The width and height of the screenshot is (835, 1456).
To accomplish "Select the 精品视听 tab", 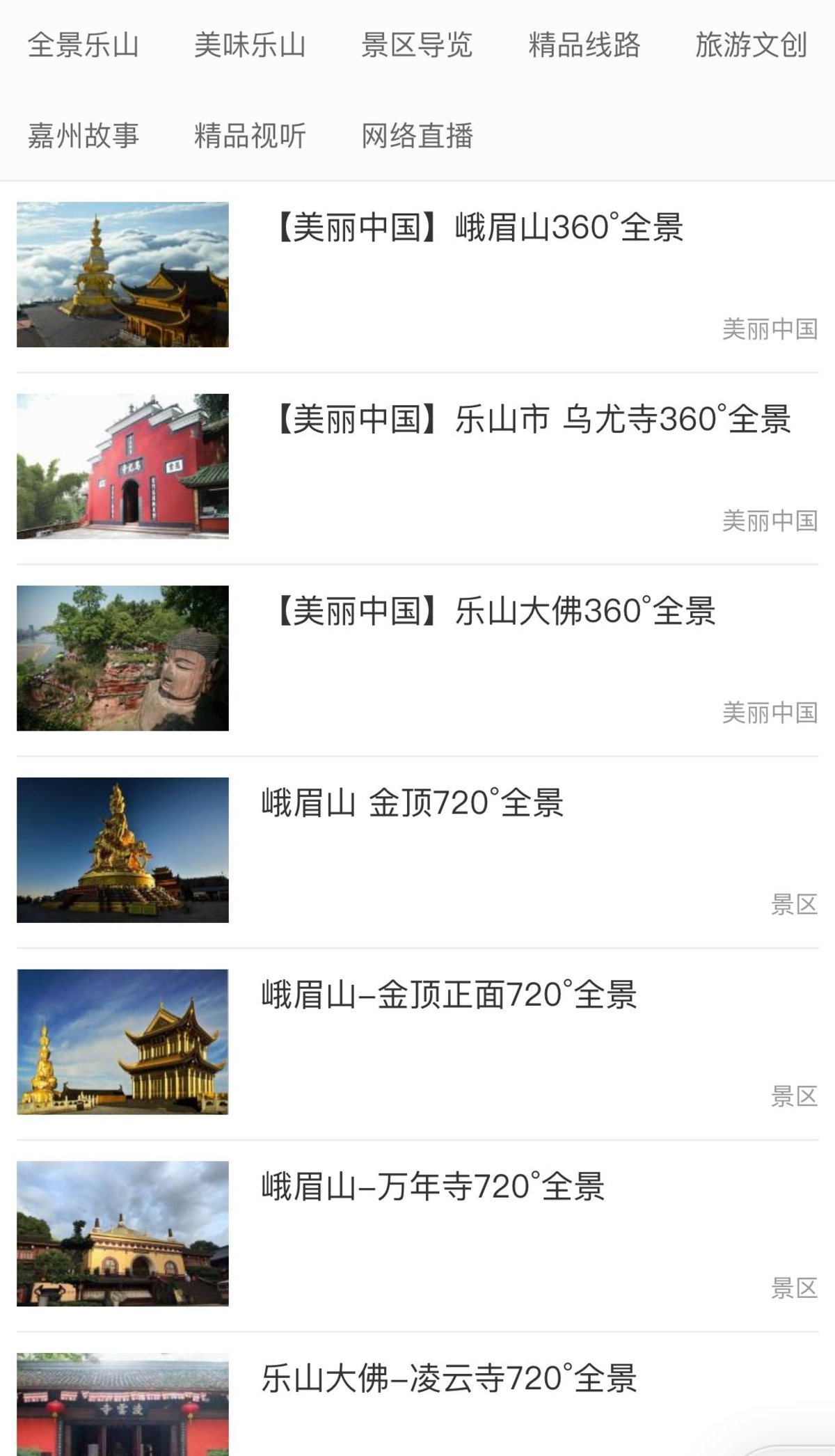I will 250,136.
